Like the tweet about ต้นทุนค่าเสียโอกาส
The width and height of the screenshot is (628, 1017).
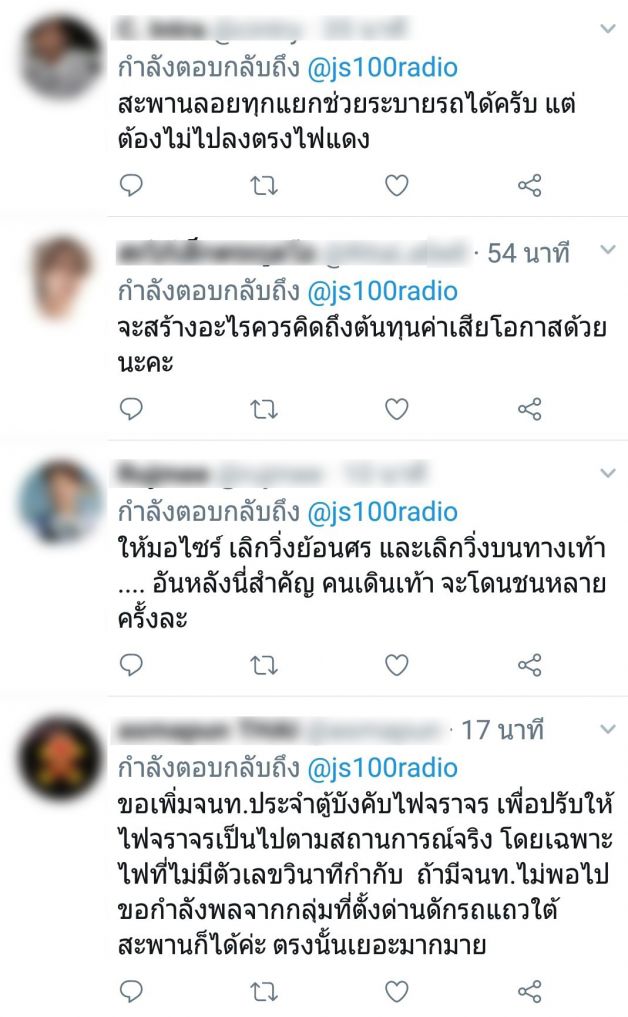coord(397,409)
